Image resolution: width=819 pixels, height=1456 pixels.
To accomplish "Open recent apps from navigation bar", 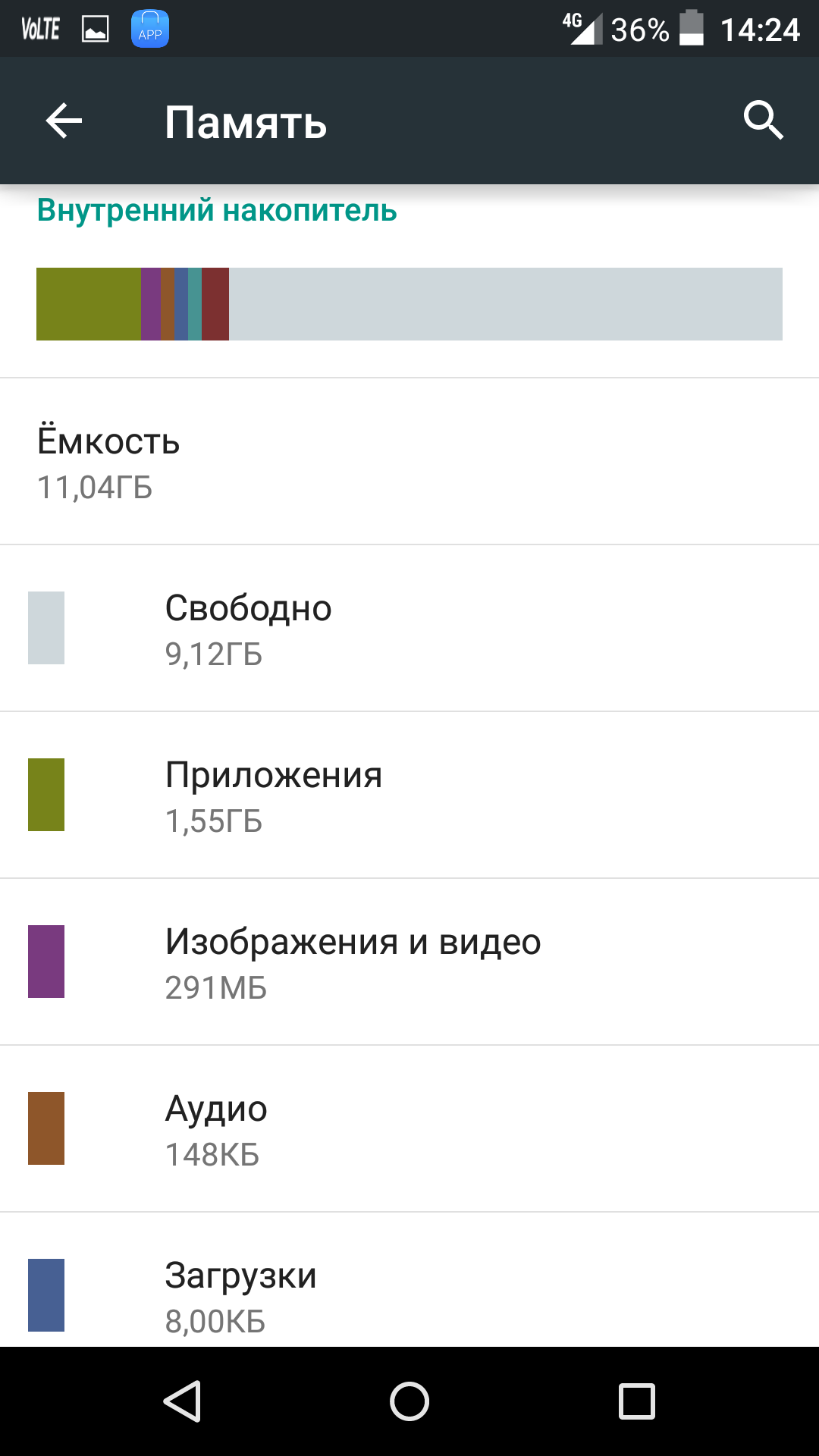I will click(637, 1401).
